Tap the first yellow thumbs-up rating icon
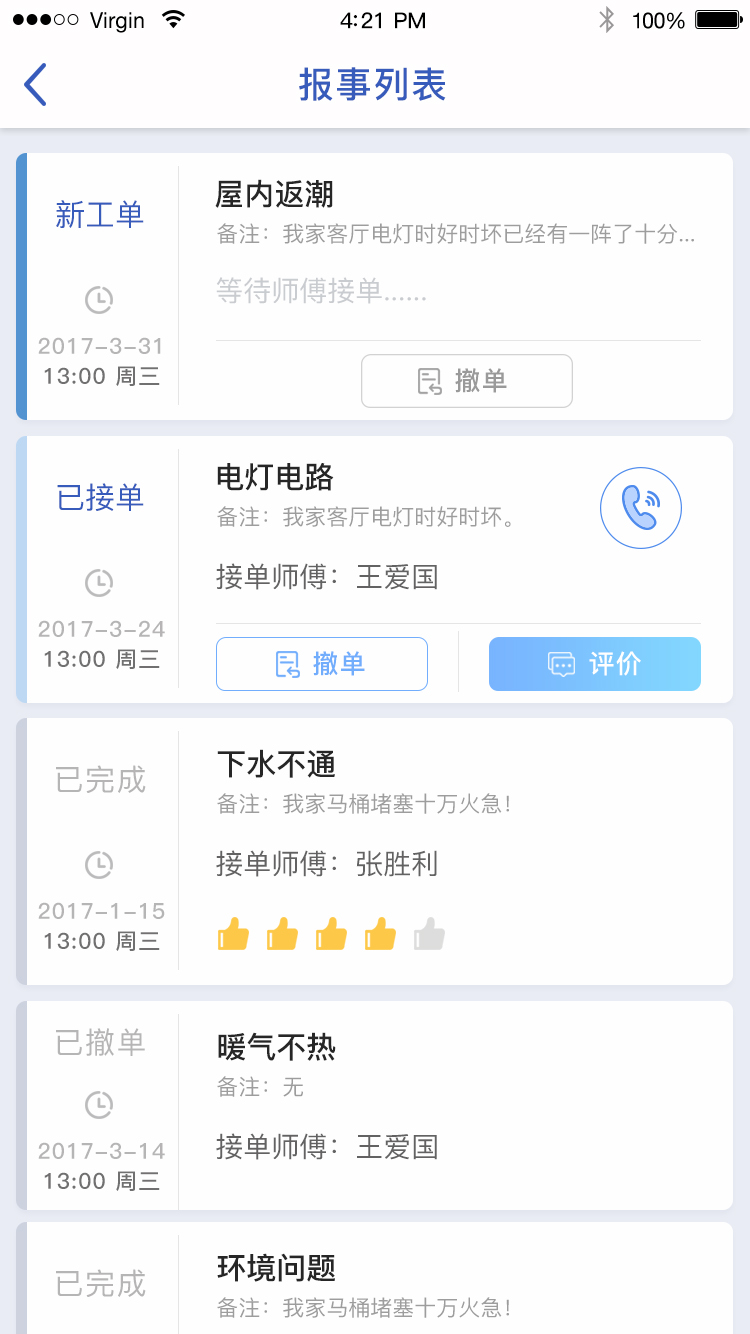The width and height of the screenshot is (750, 1334). click(x=233, y=932)
